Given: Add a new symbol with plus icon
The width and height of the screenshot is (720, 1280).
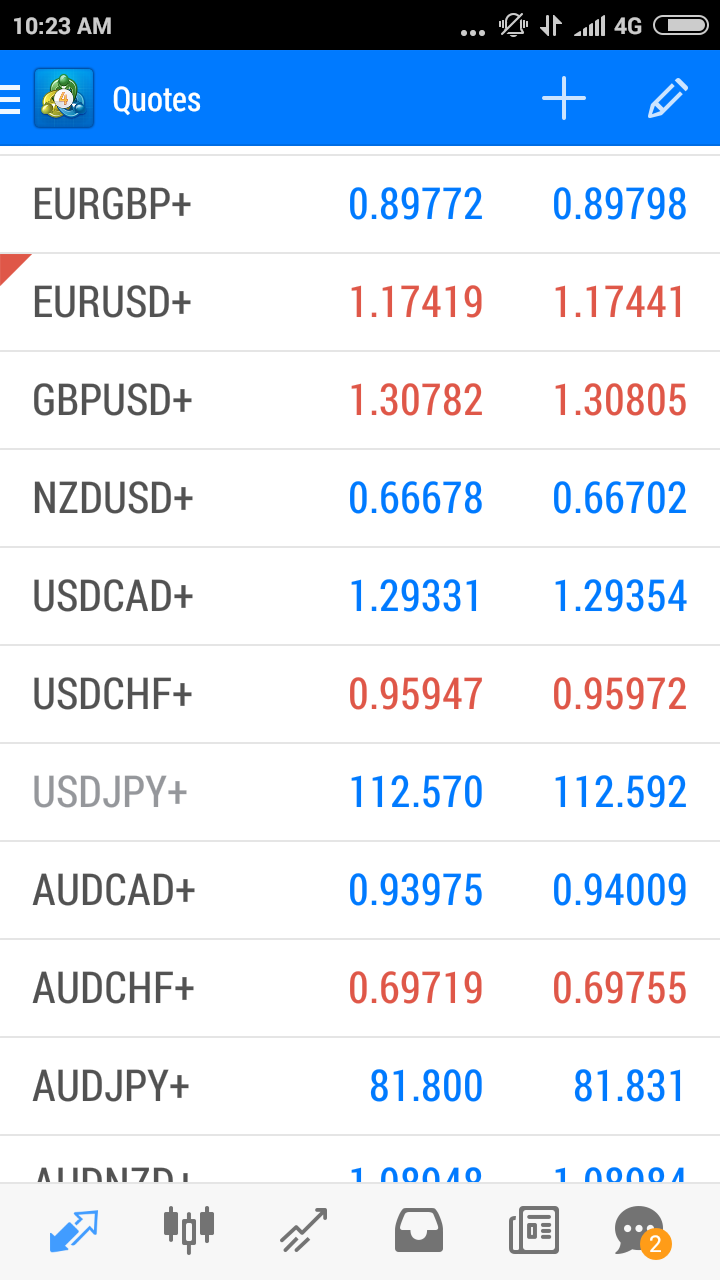Looking at the screenshot, I should pos(564,99).
